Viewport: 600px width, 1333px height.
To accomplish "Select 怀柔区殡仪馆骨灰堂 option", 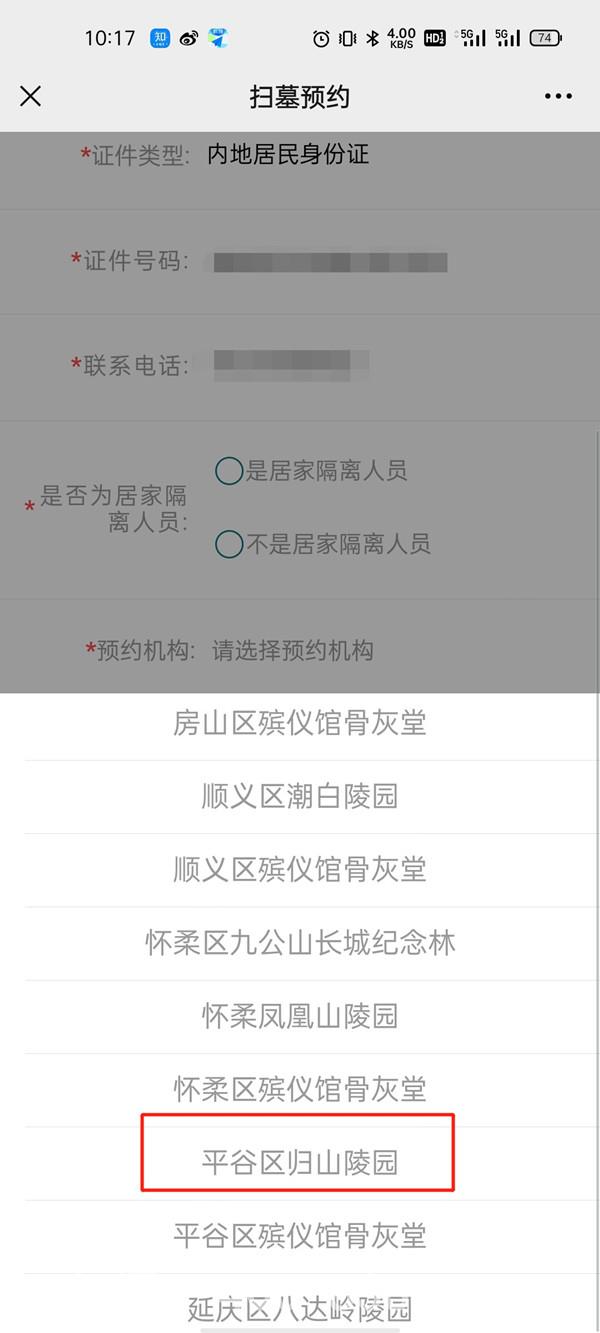I will coord(300,1089).
